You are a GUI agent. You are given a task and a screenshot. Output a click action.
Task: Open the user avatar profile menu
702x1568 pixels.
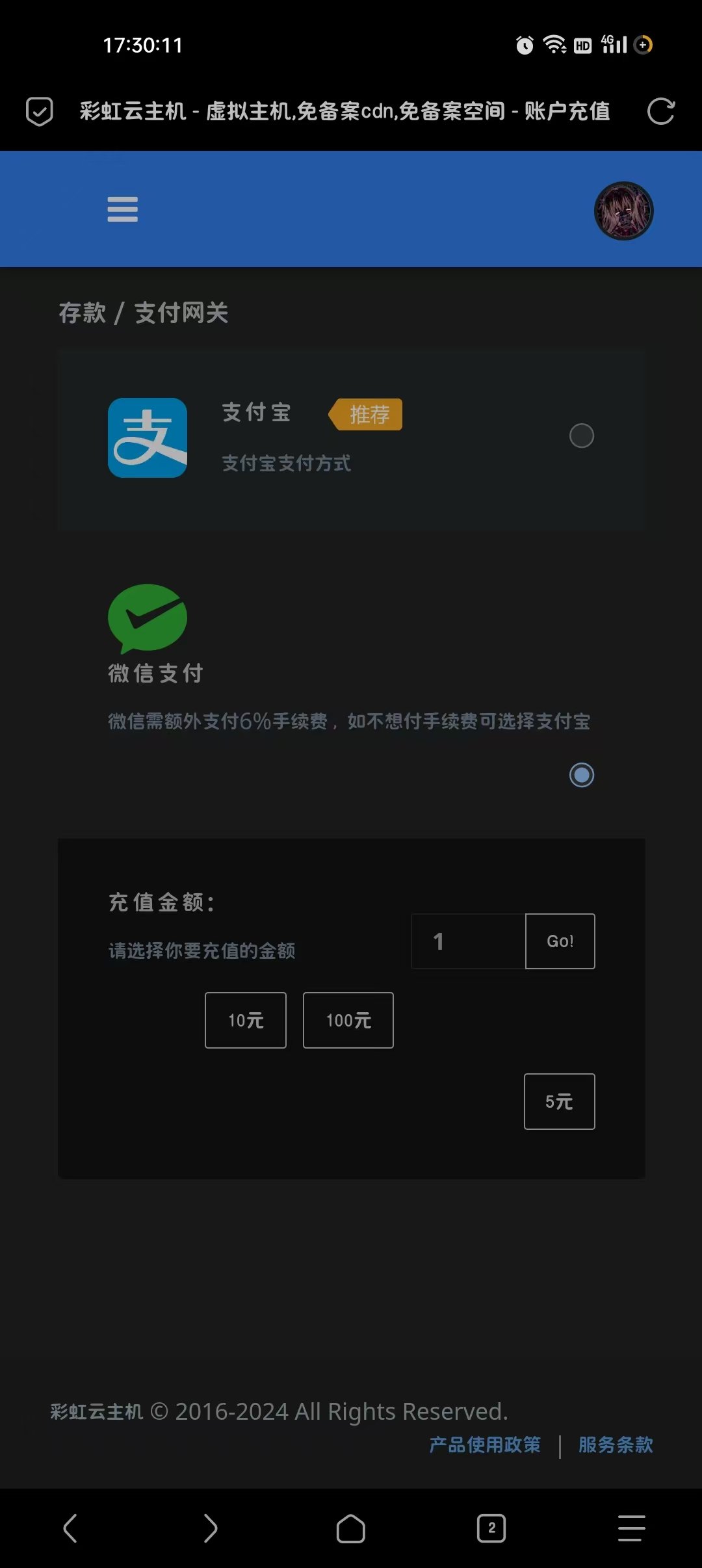[623, 211]
